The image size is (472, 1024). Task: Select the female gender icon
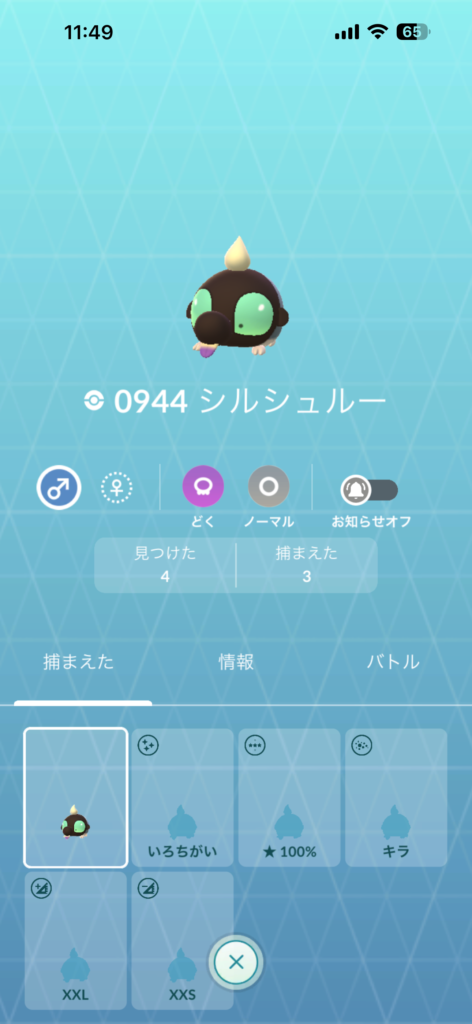click(116, 487)
